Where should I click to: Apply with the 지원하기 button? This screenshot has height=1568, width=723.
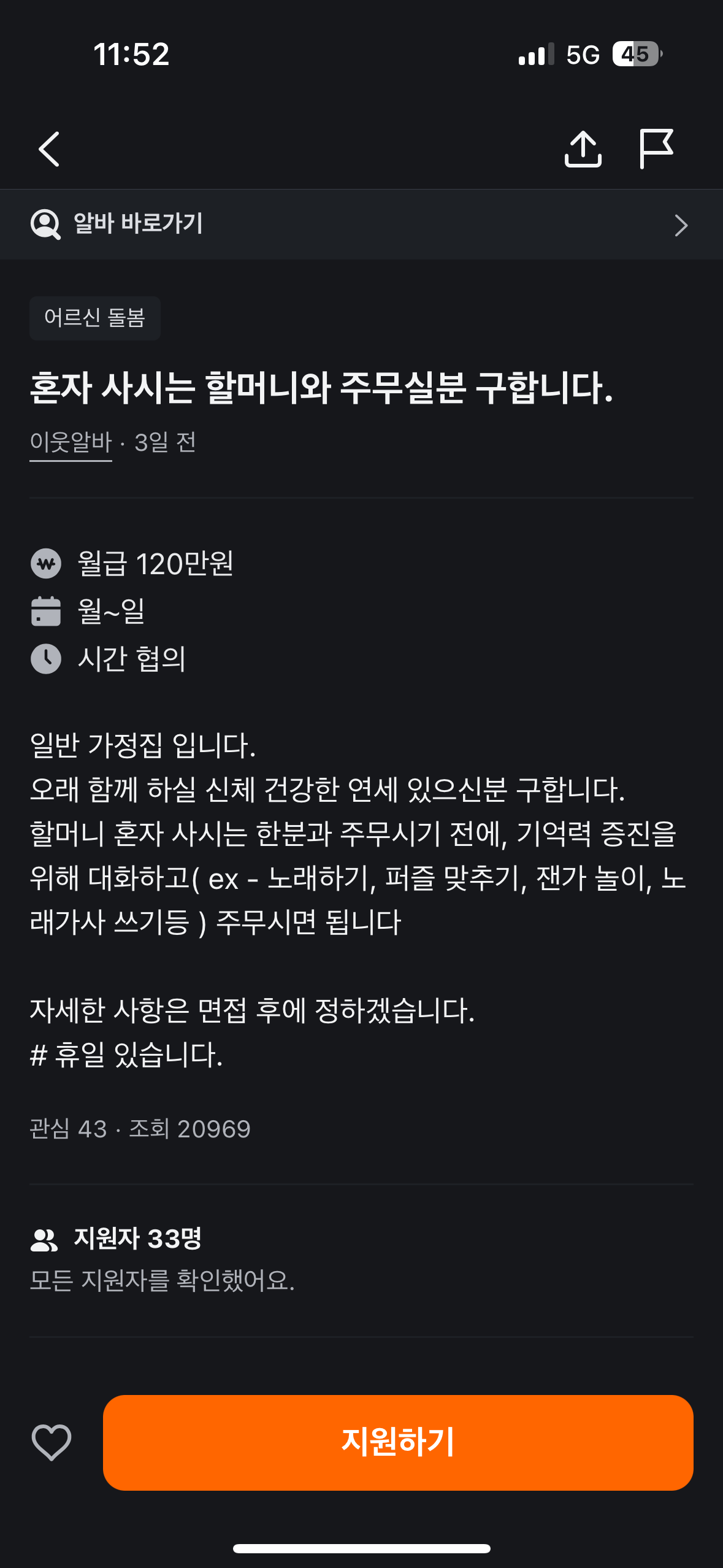click(x=398, y=1442)
